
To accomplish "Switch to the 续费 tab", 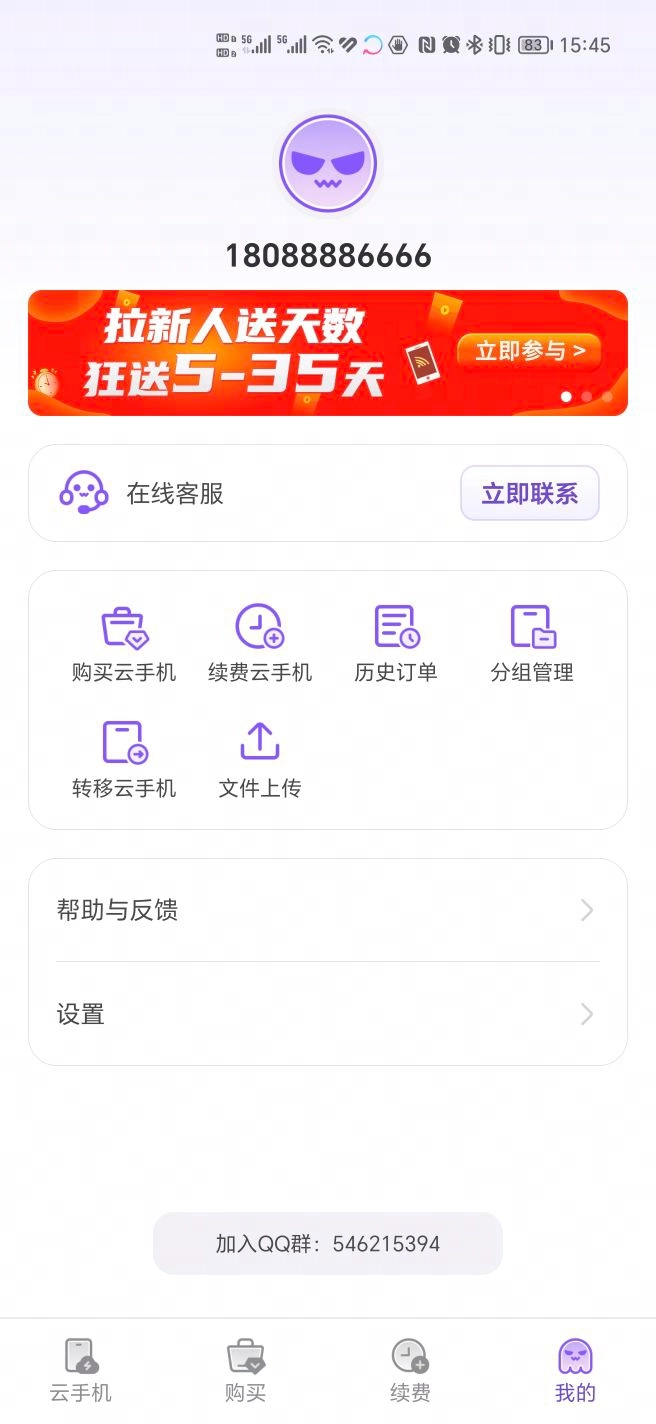I will [410, 1370].
